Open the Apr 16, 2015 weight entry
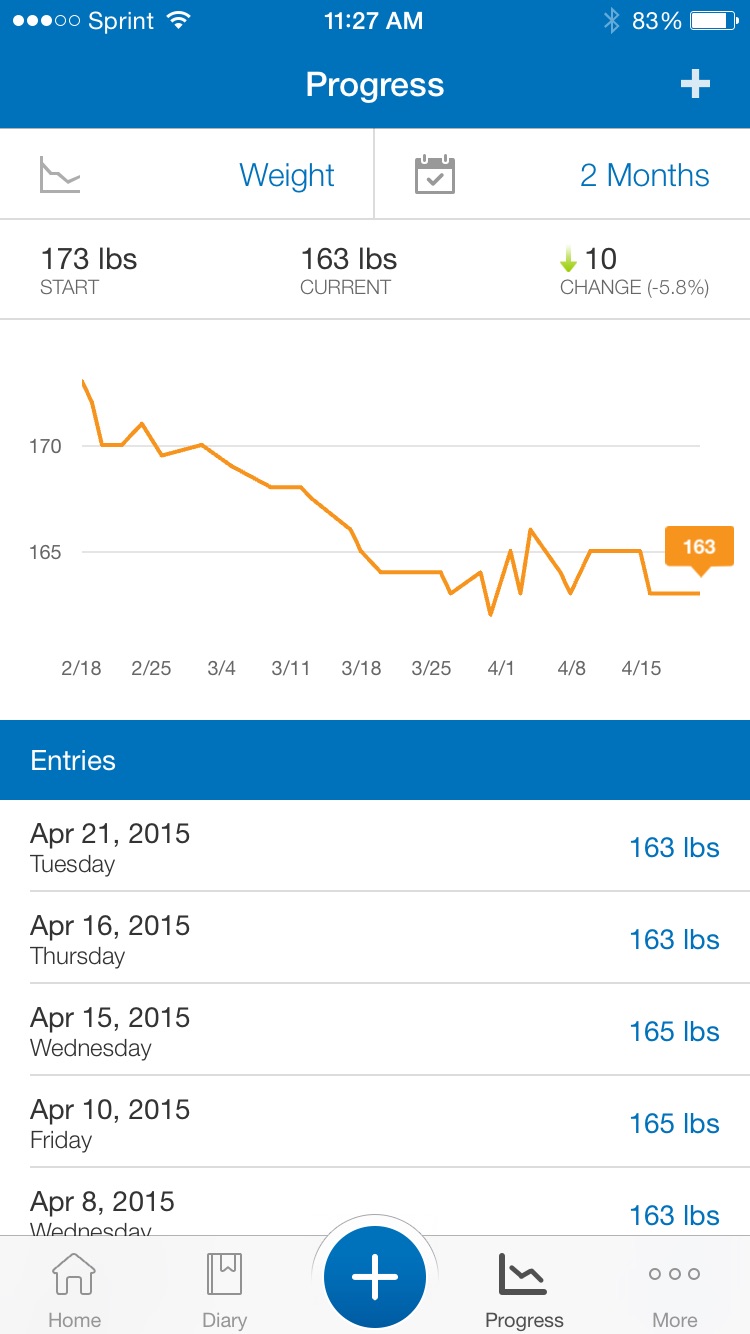 coord(375,939)
